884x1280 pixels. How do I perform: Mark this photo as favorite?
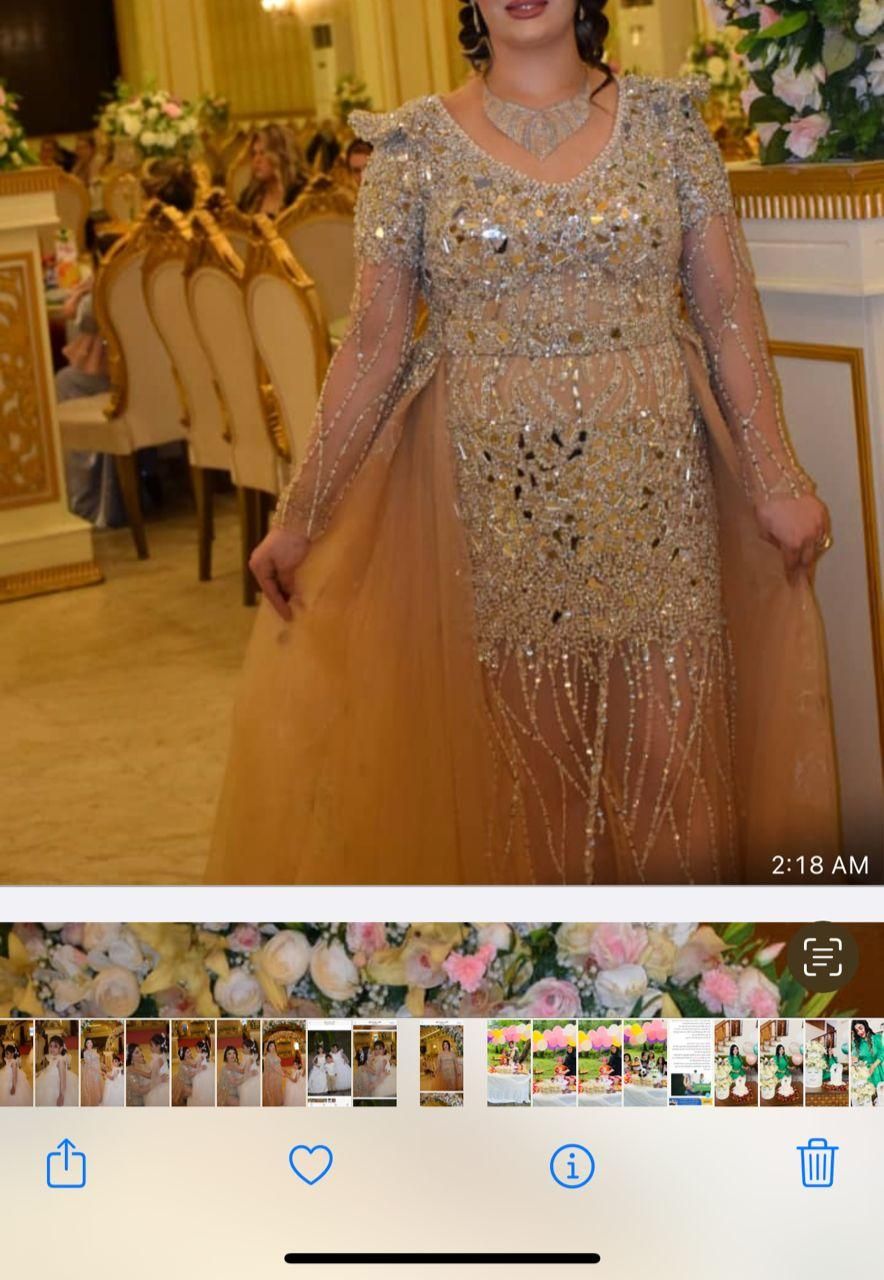pyautogui.click(x=310, y=1165)
